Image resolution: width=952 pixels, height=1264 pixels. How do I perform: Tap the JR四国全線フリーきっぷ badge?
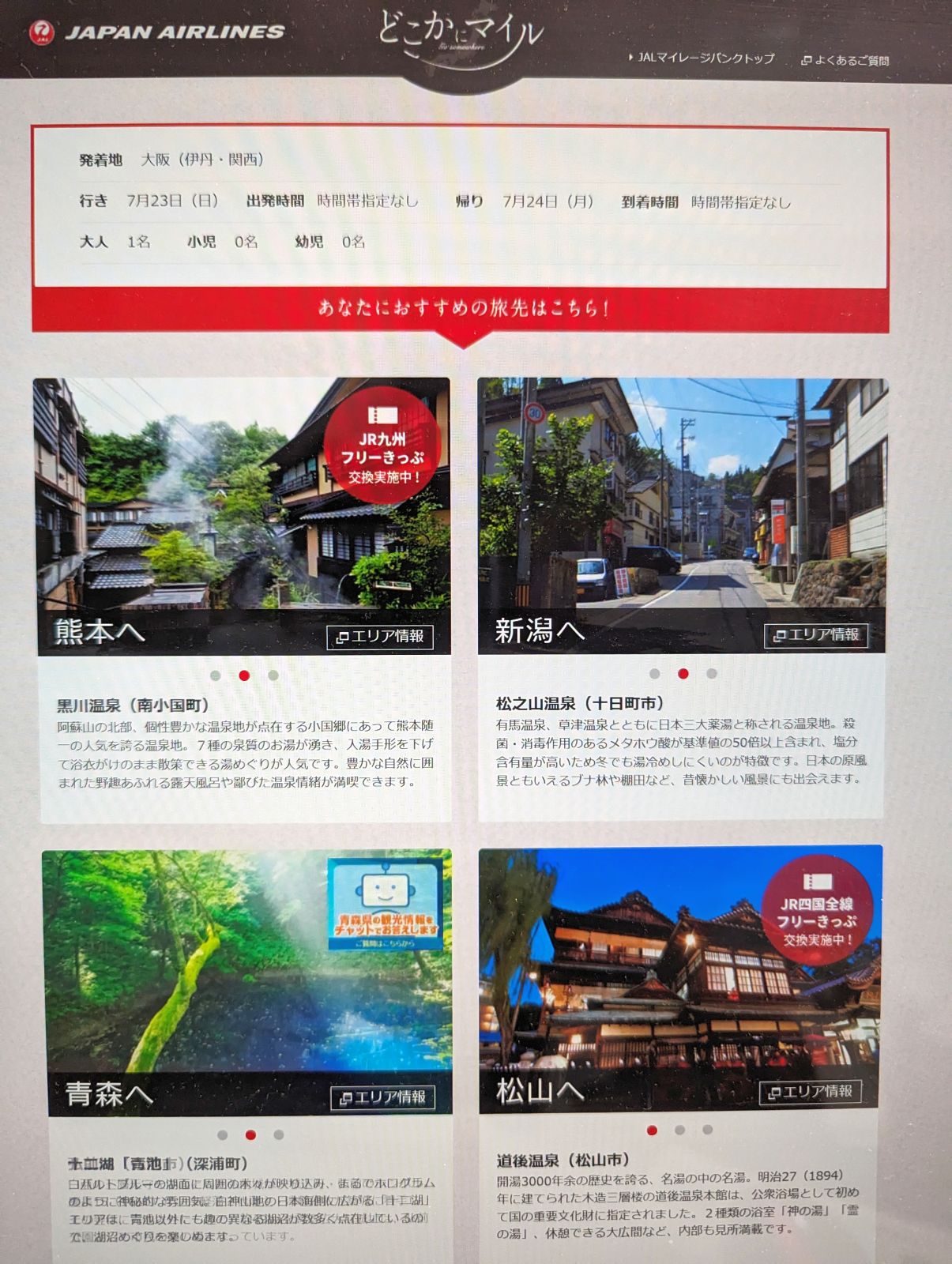818,910
